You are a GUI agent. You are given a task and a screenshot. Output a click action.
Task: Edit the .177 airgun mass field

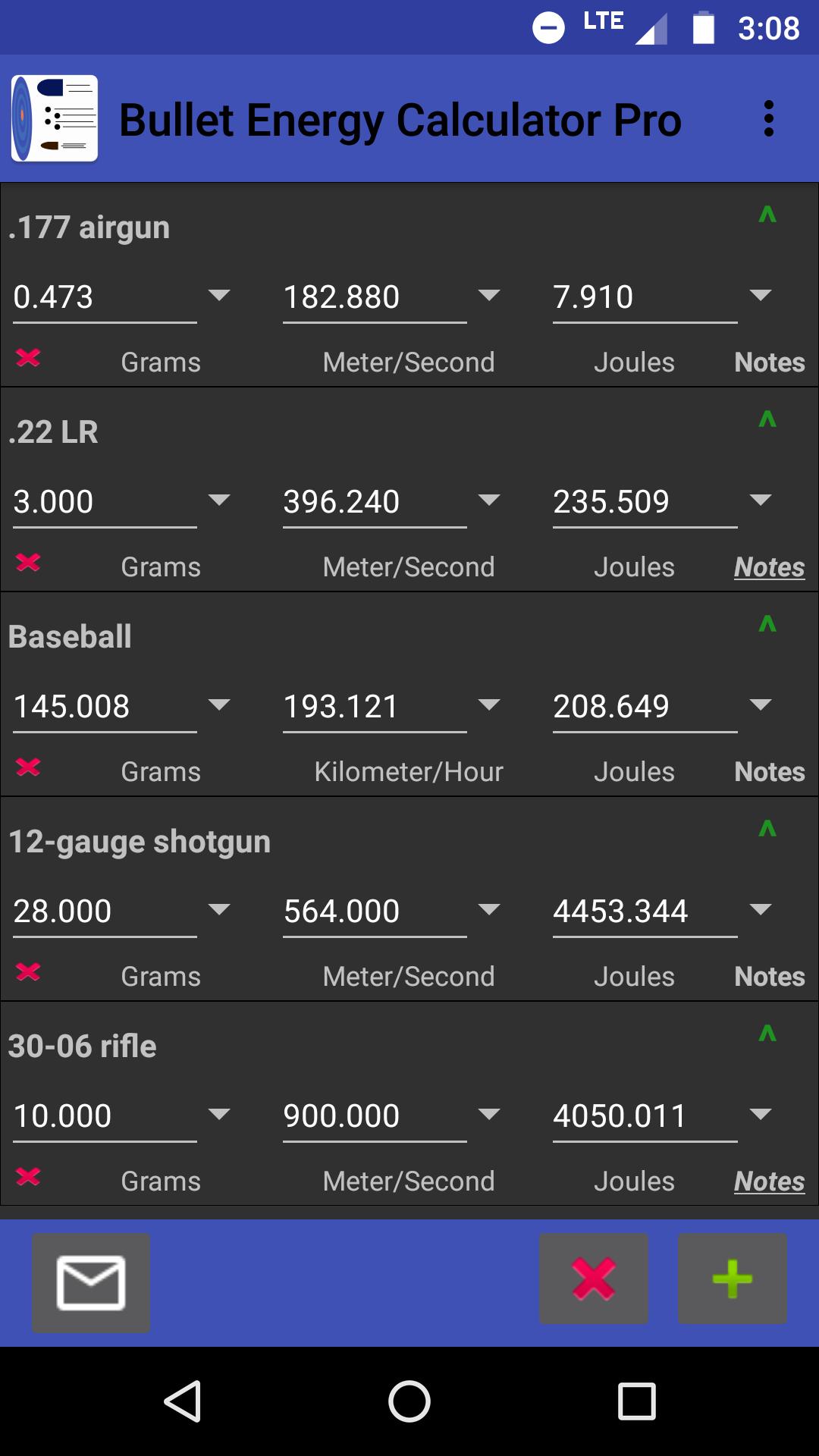[x=104, y=297]
